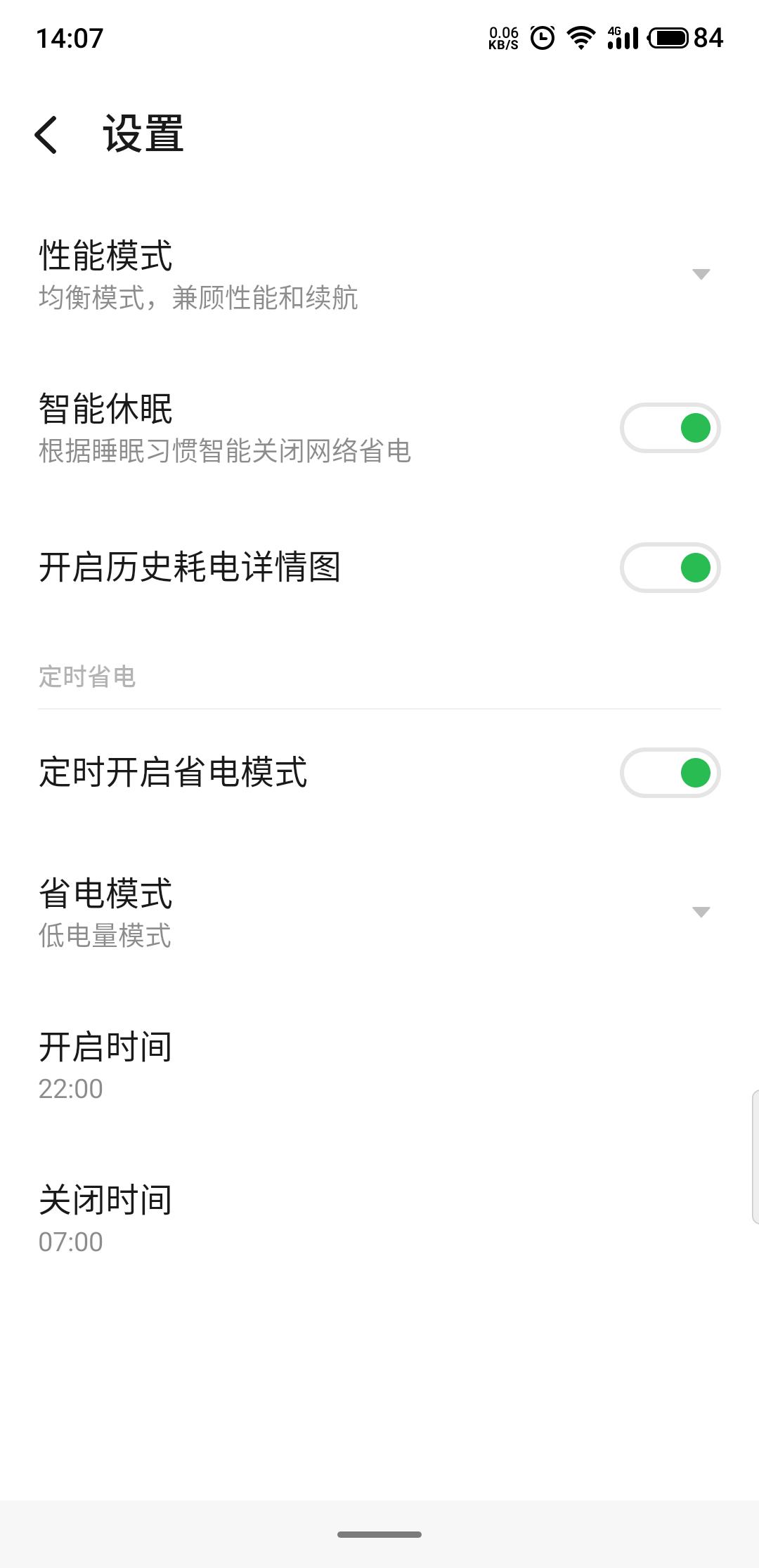Tap the cellular signal bars icon
Image resolution: width=759 pixels, height=1568 pixels.
622,39
